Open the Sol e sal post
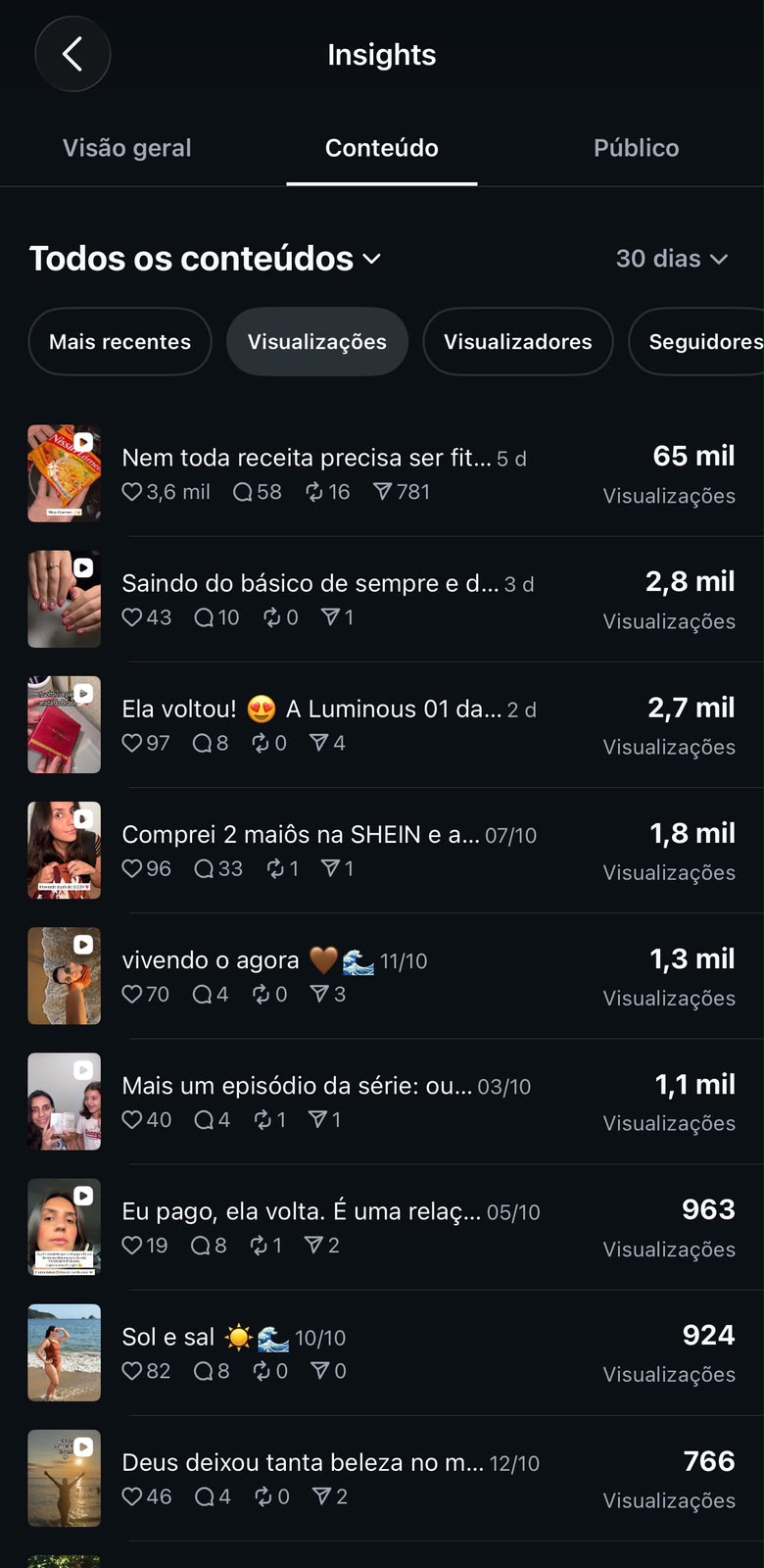Image resolution: width=764 pixels, height=1568 pixels. point(382,1352)
